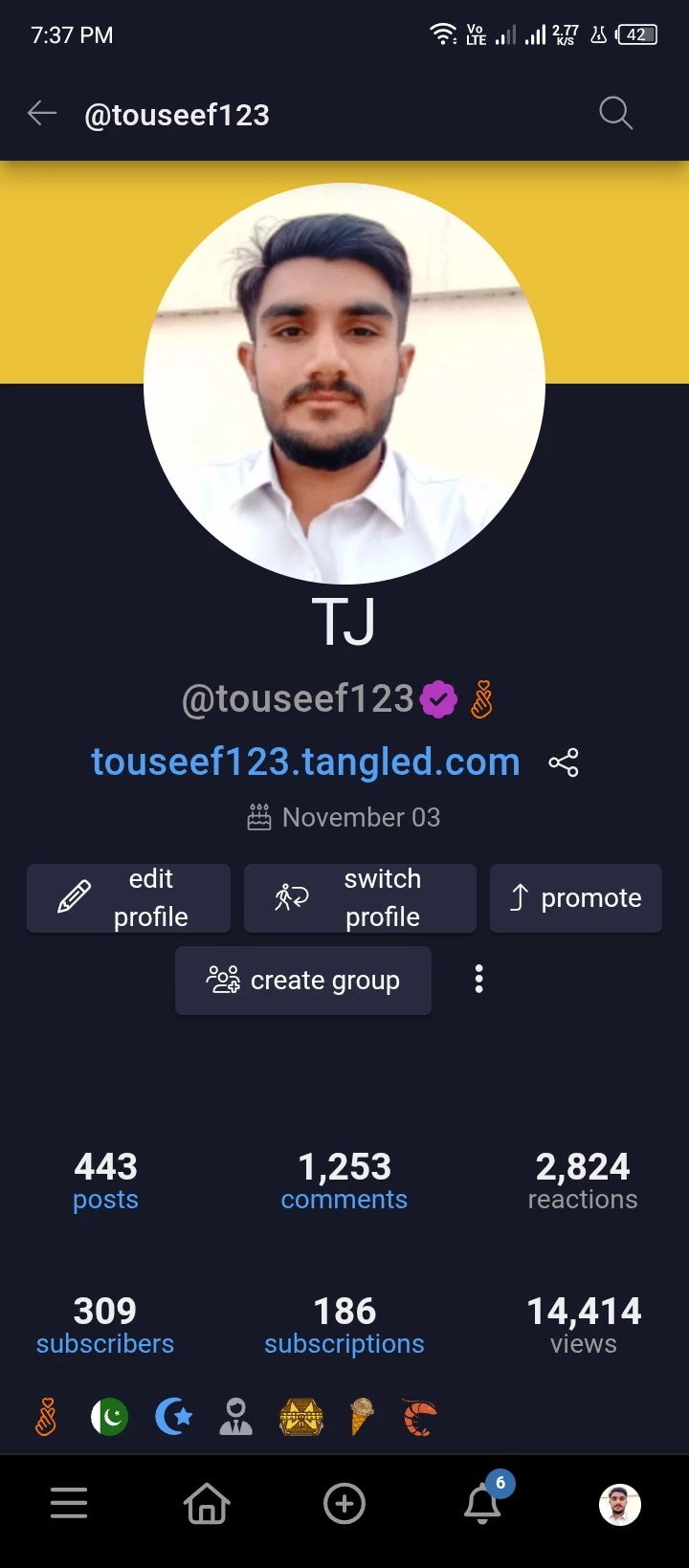Image resolution: width=689 pixels, height=1568 pixels.
Task: Open the hamburger menu in bottom bar
Action: pos(69,1504)
